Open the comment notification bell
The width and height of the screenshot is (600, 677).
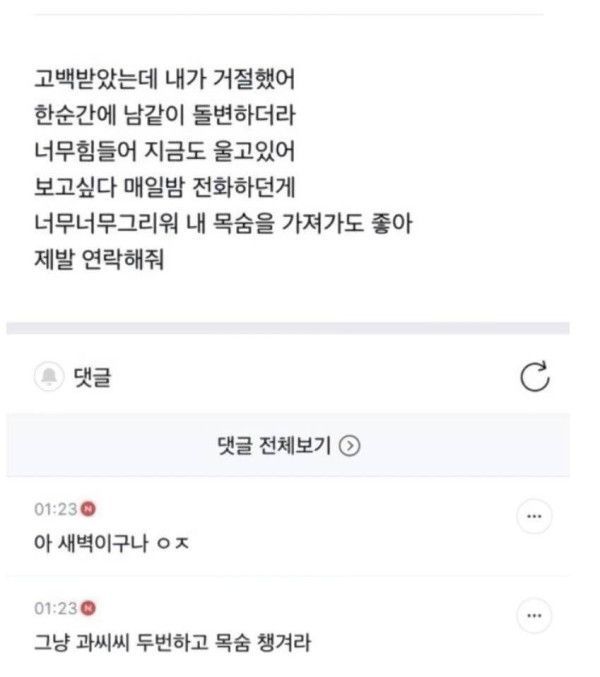pos(47,377)
